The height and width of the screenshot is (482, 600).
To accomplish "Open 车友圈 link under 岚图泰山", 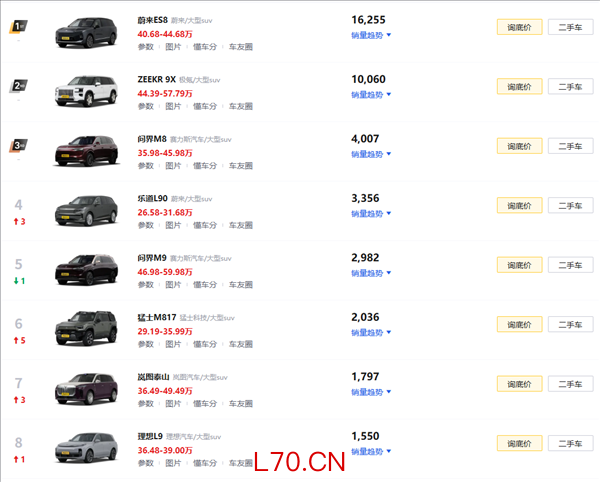I will pos(240,403).
